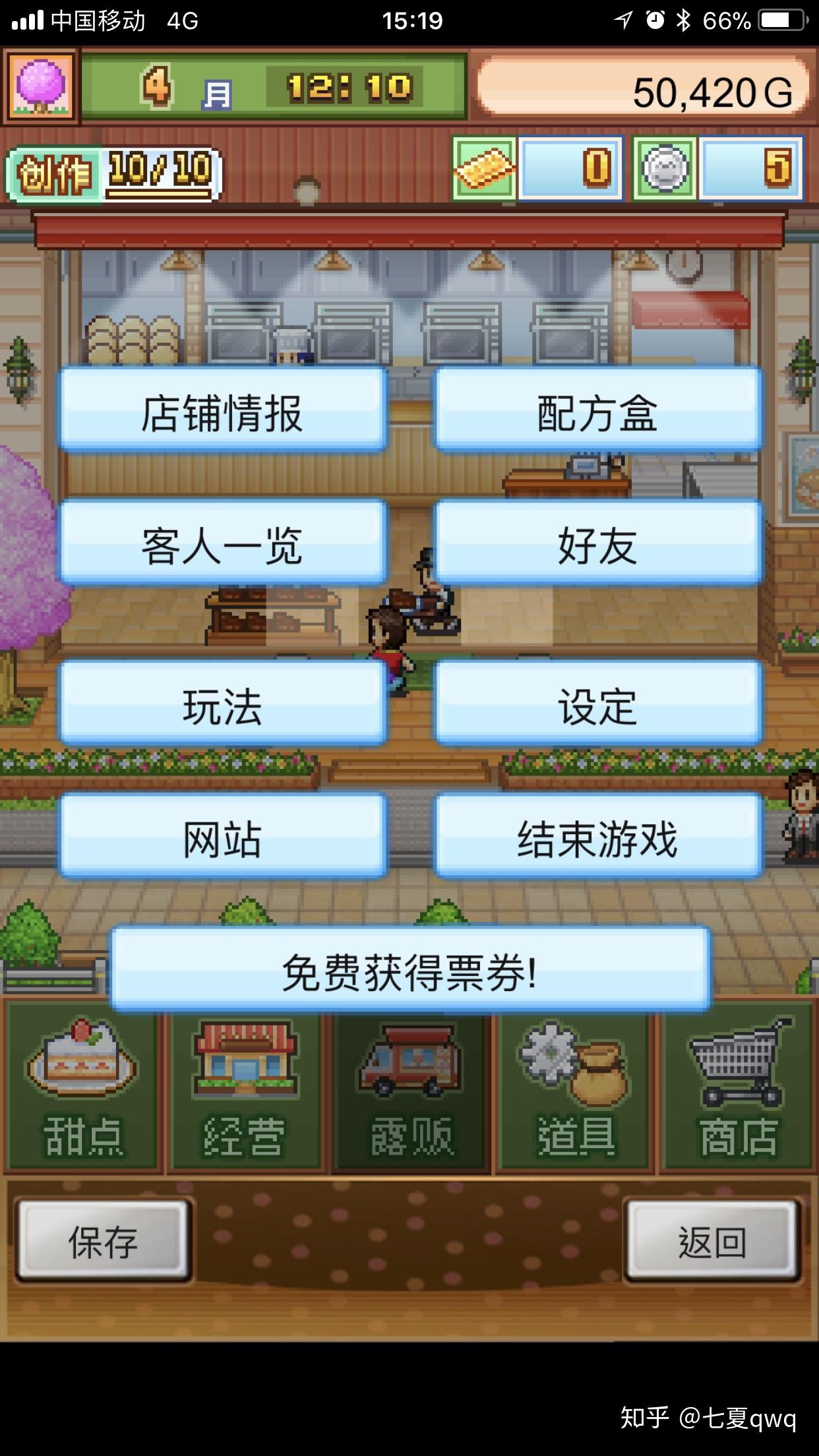Open 设定 settings
Image resolution: width=819 pixels, height=1456 pixels.
tap(598, 704)
